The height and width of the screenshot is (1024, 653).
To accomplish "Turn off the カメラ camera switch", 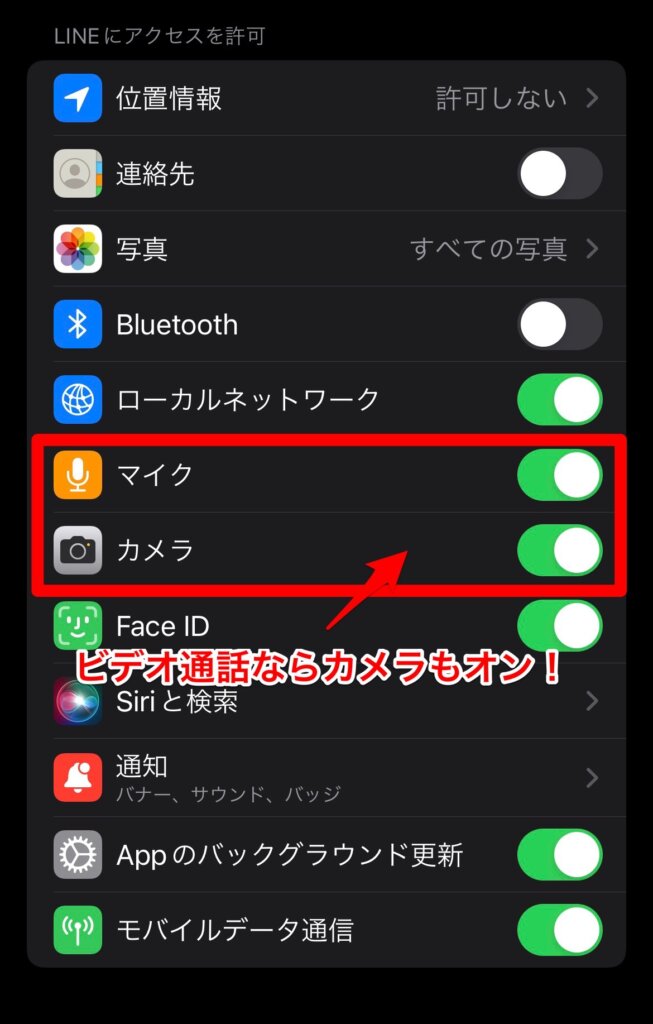I will pos(559,550).
